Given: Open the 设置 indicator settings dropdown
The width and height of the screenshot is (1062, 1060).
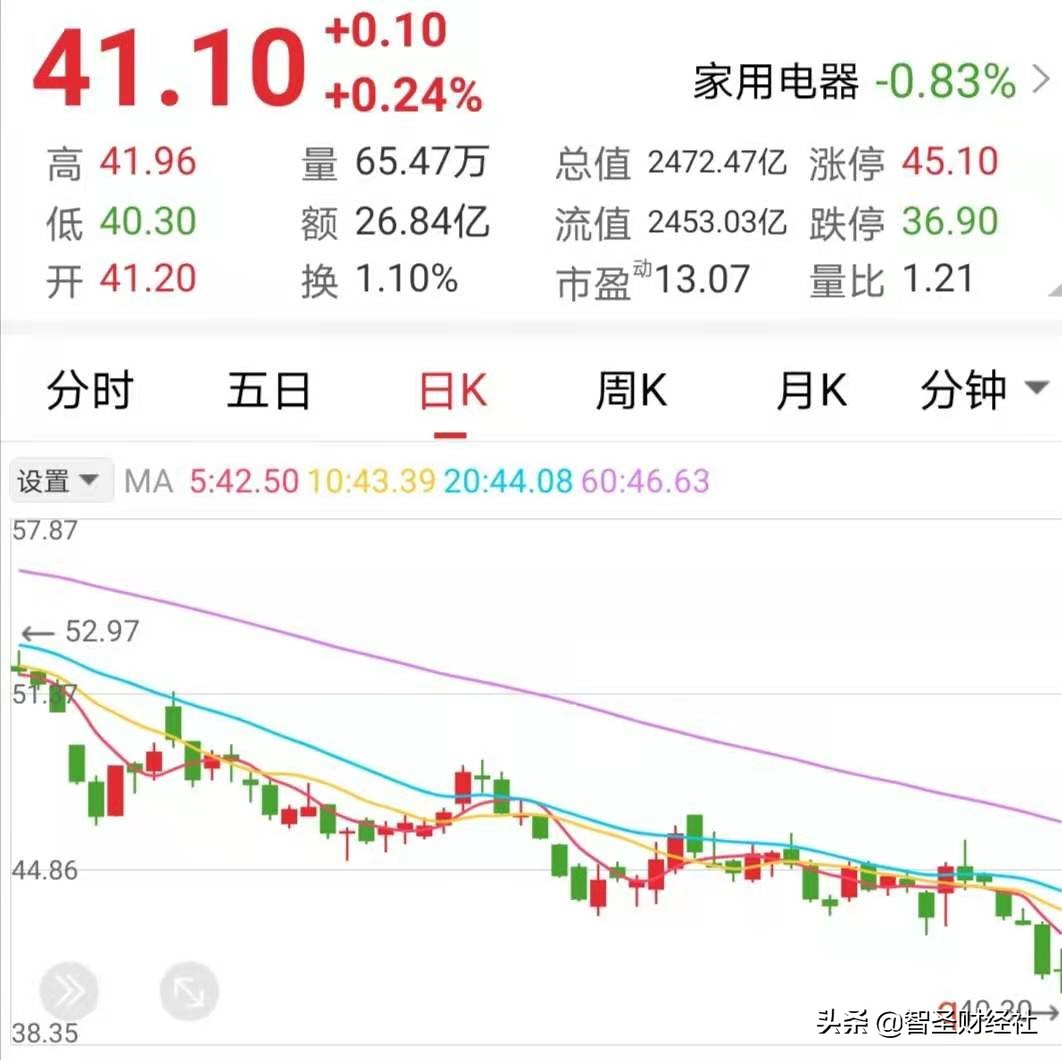Looking at the screenshot, I should 61,482.
